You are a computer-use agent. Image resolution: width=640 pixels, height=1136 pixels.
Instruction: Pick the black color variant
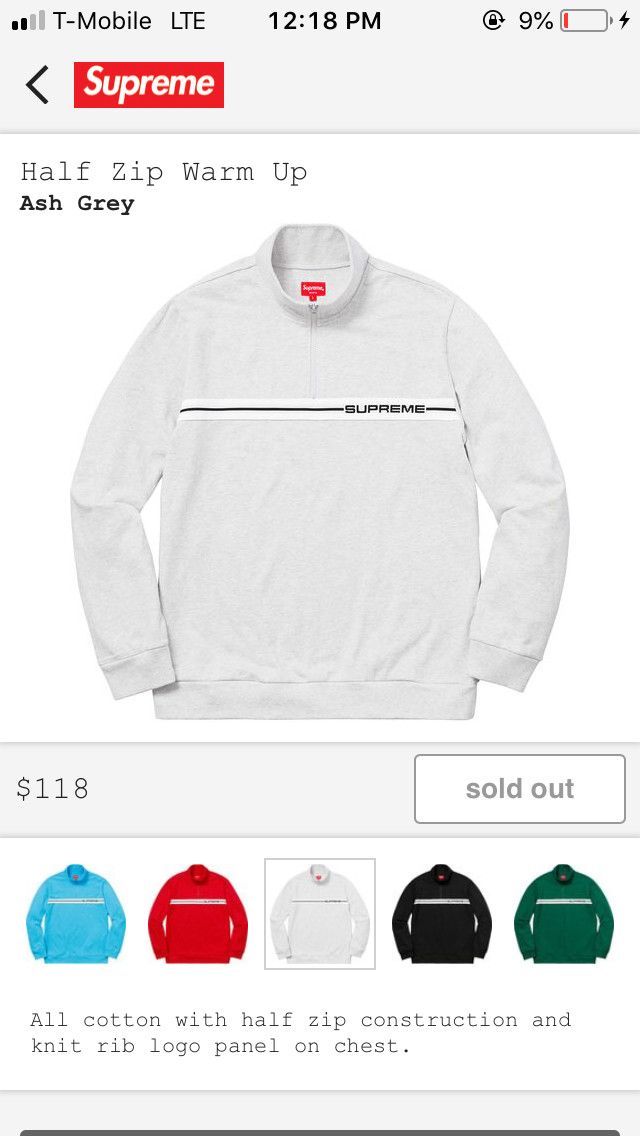[442, 914]
